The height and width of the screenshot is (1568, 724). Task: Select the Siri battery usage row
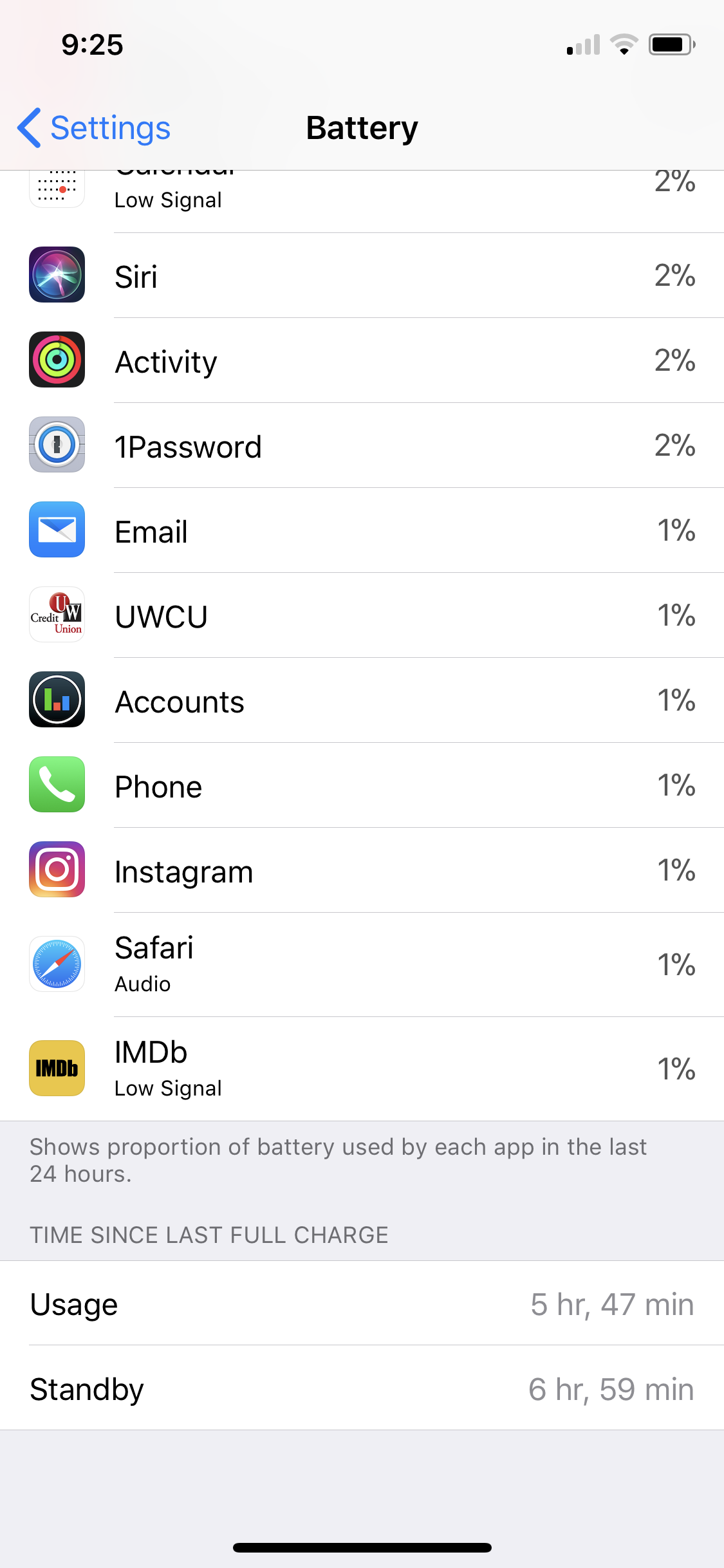[362, 275]
